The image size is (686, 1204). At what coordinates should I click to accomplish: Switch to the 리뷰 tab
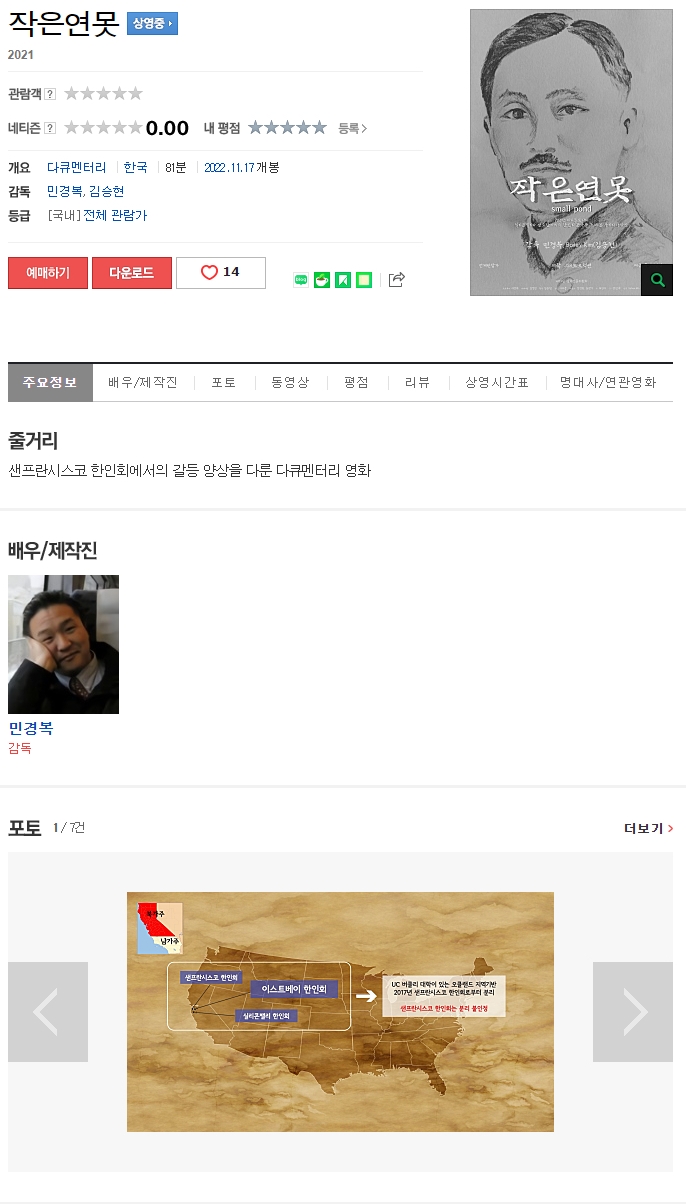tap(417, 382)
